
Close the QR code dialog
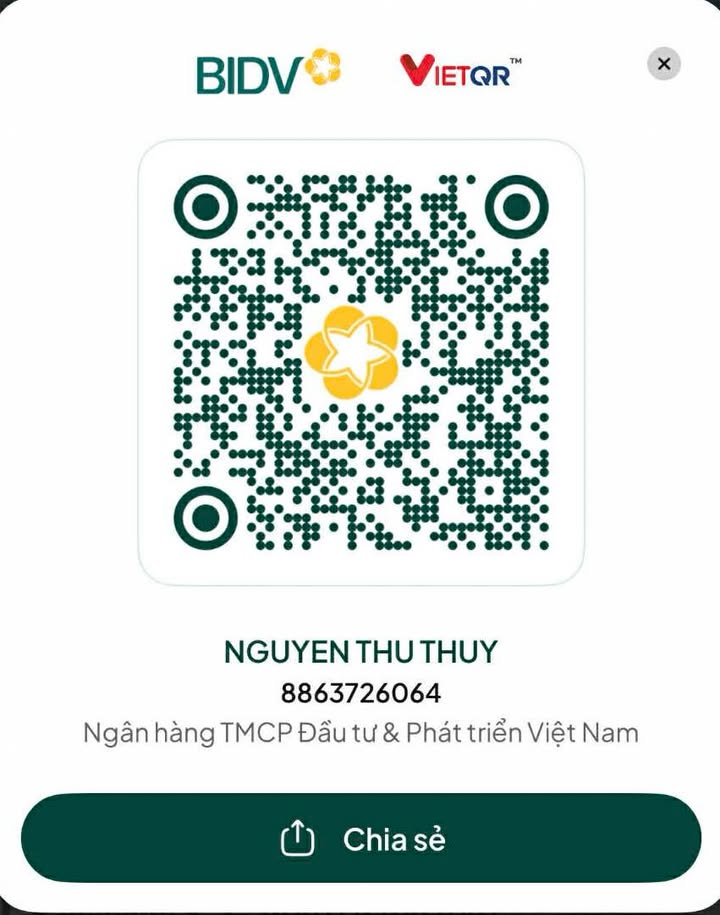point(664,64)
